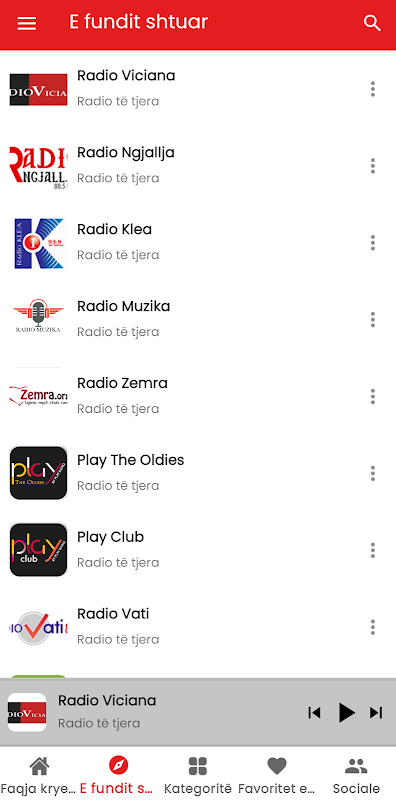
Task: Play Radio Muzika from the list
Action: pos(198,319)
